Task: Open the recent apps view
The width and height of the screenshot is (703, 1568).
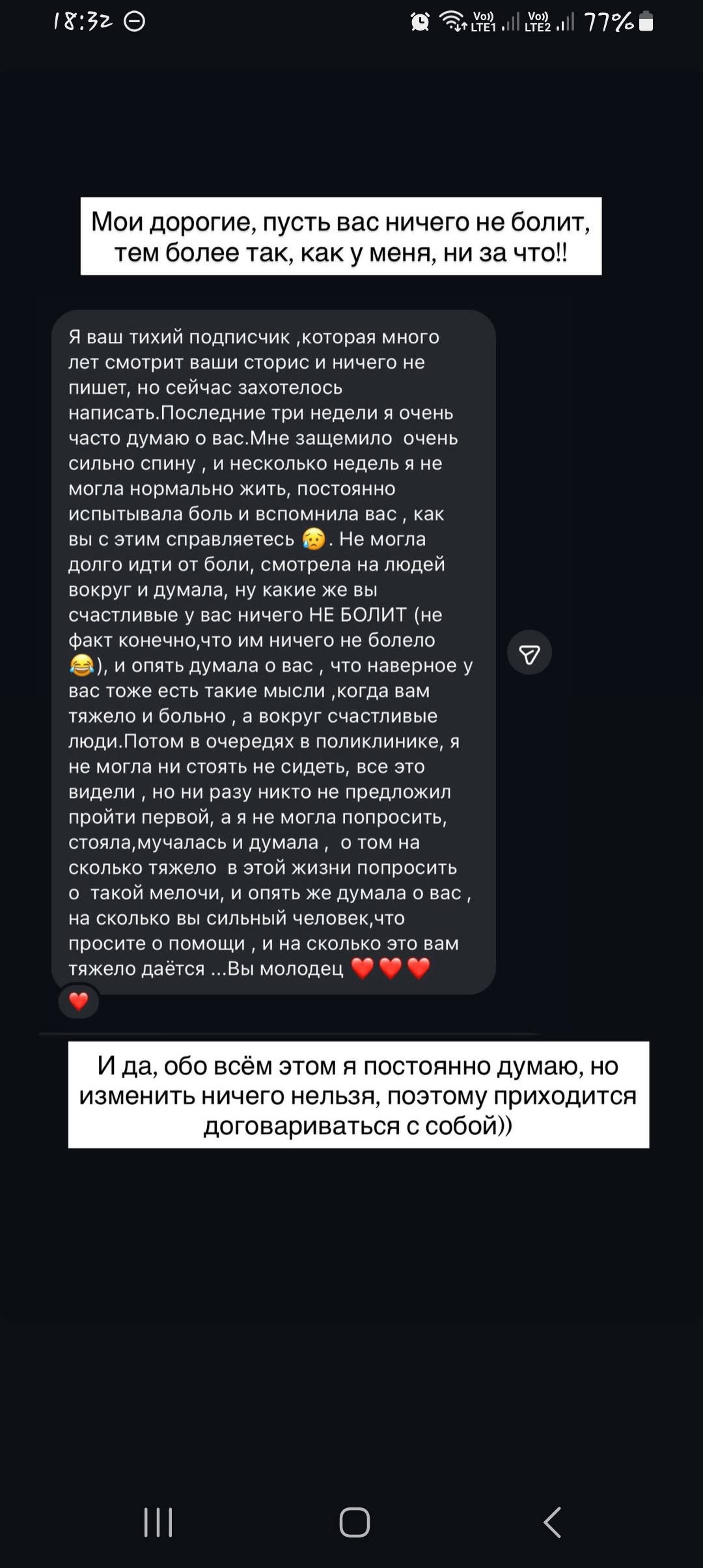Action: pyautogui.click(x=158, y=1522)
